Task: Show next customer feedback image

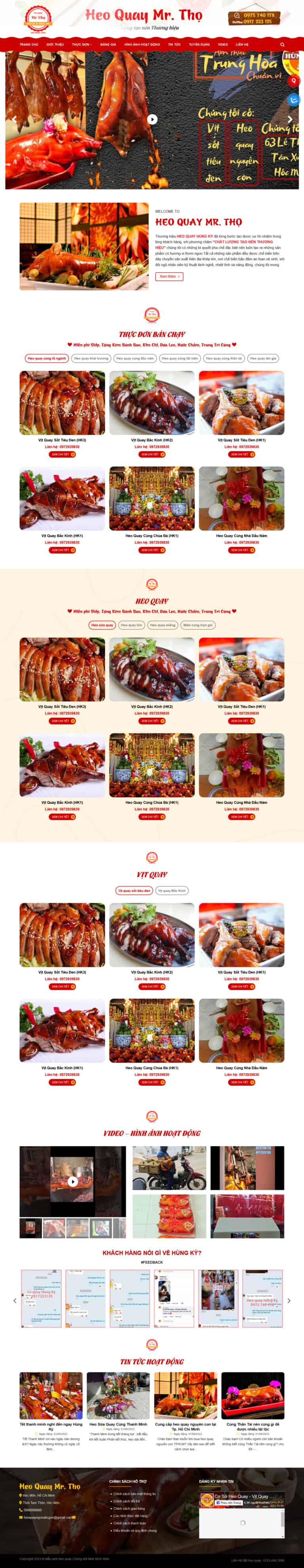Action: coord(289,1301)
